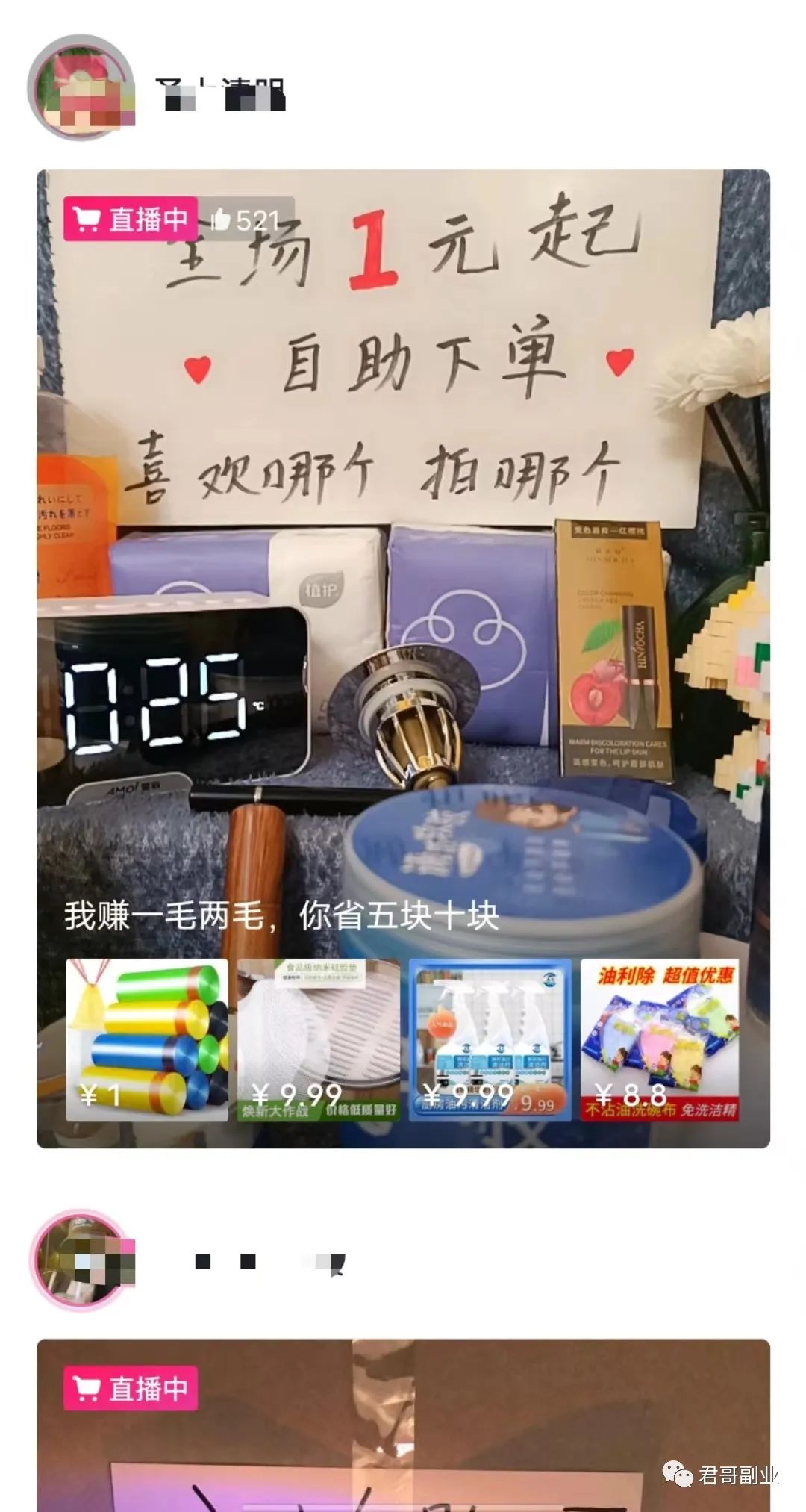Open the ¥9.99 silicone mat product tile
The width and height of the screenshot is (806, 1512).
pos(319,1039)
